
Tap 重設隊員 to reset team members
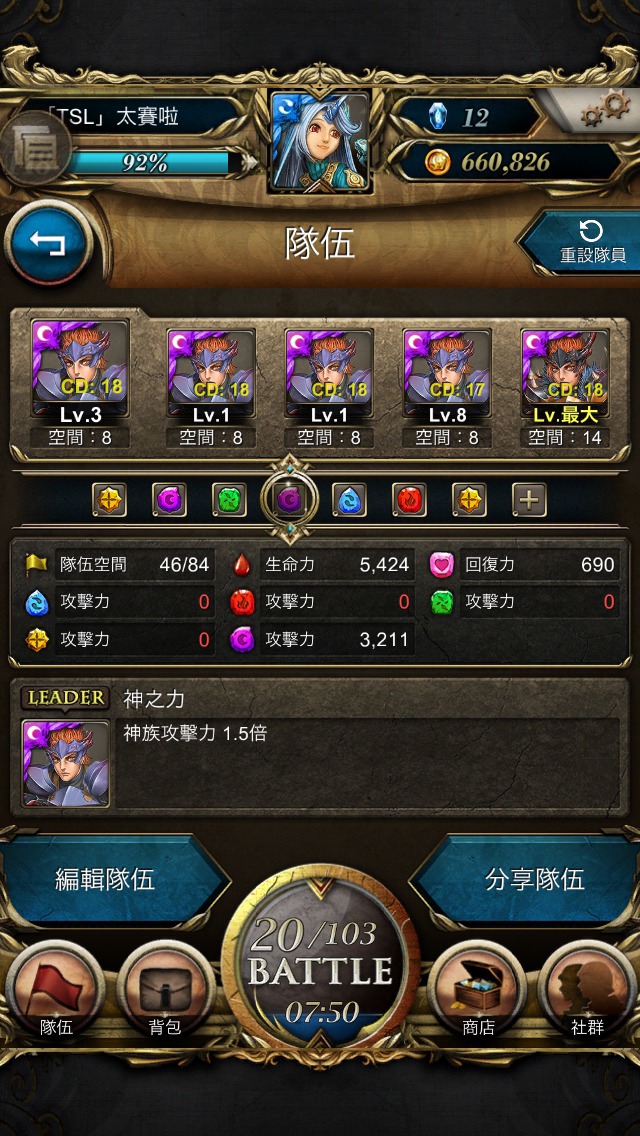tap(583, 243)
